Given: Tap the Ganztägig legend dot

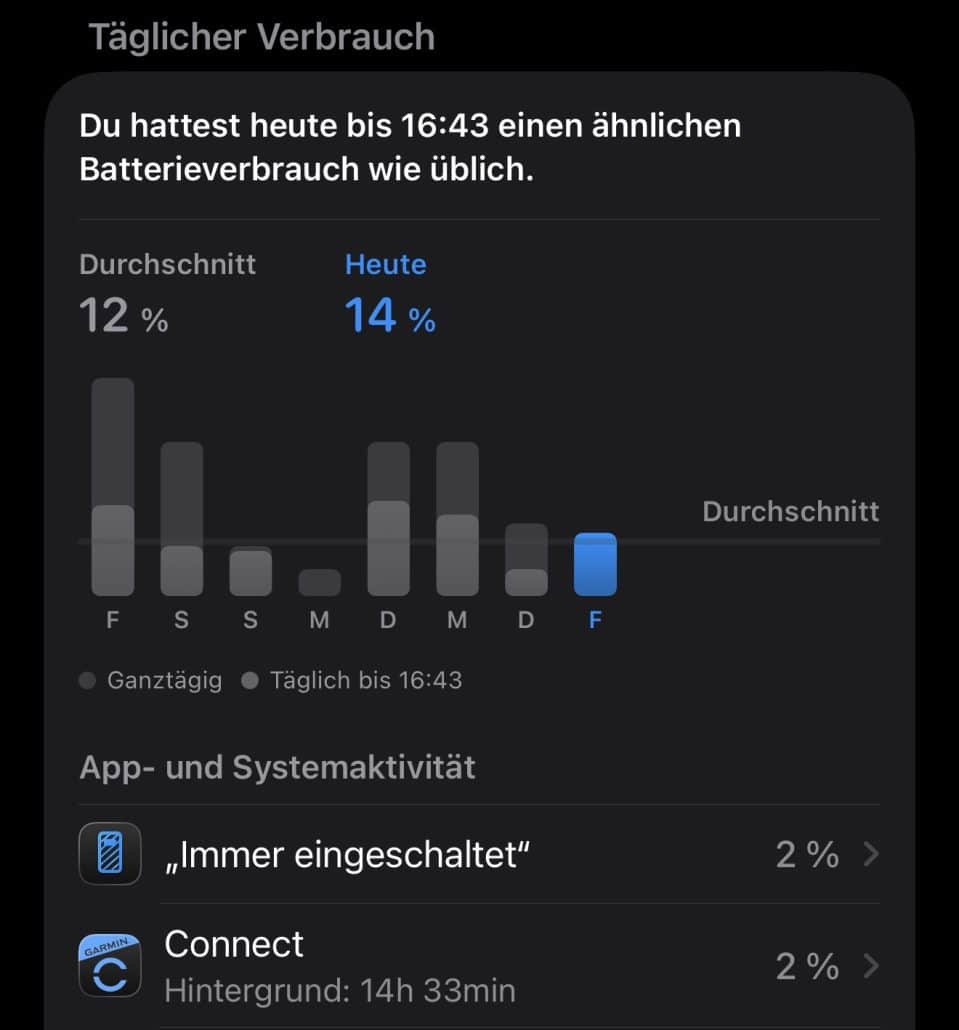Looking at the screenshot, I should (x=87, y=680).
